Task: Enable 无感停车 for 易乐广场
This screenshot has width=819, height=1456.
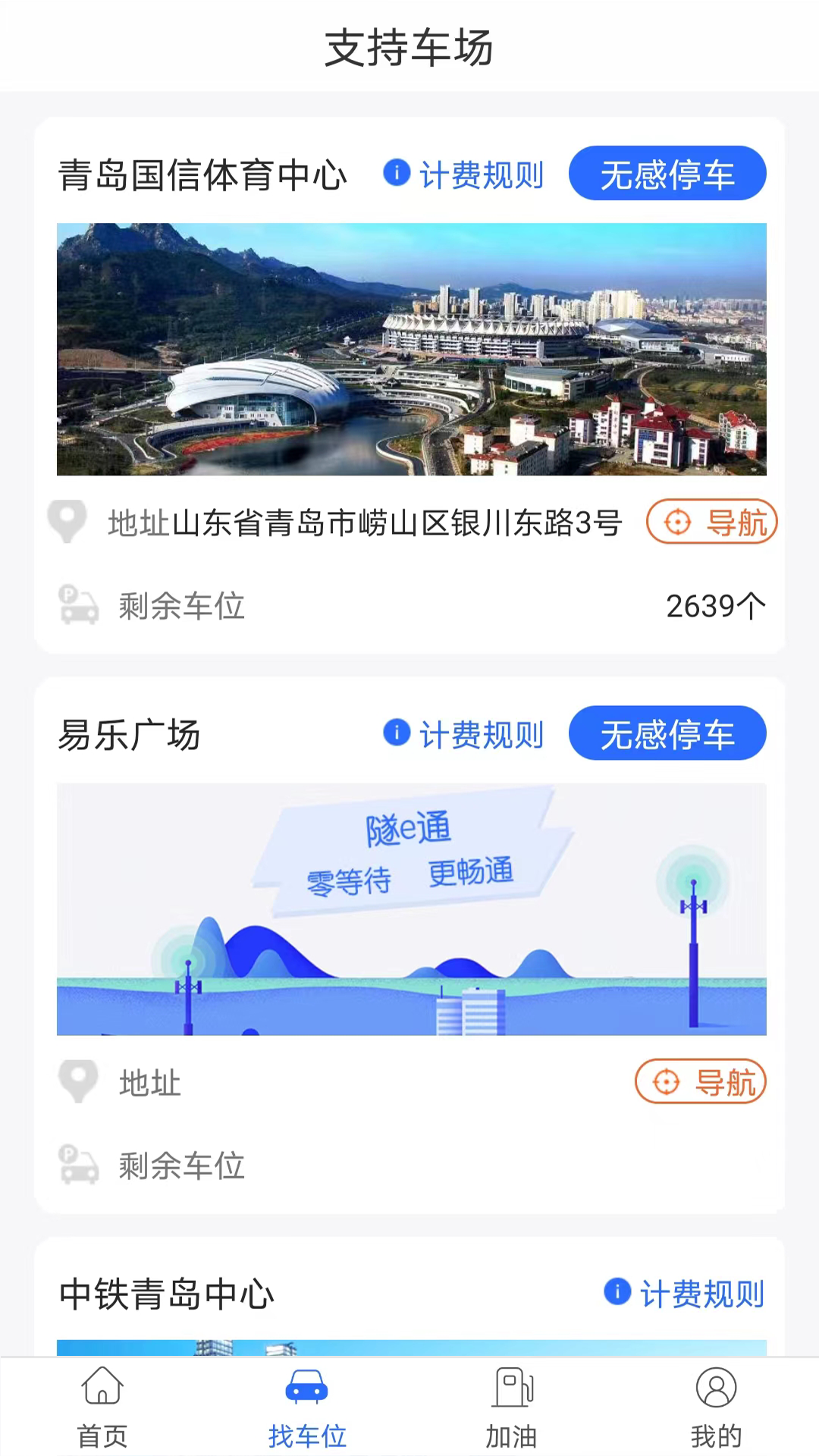Action: coord(668,733)
